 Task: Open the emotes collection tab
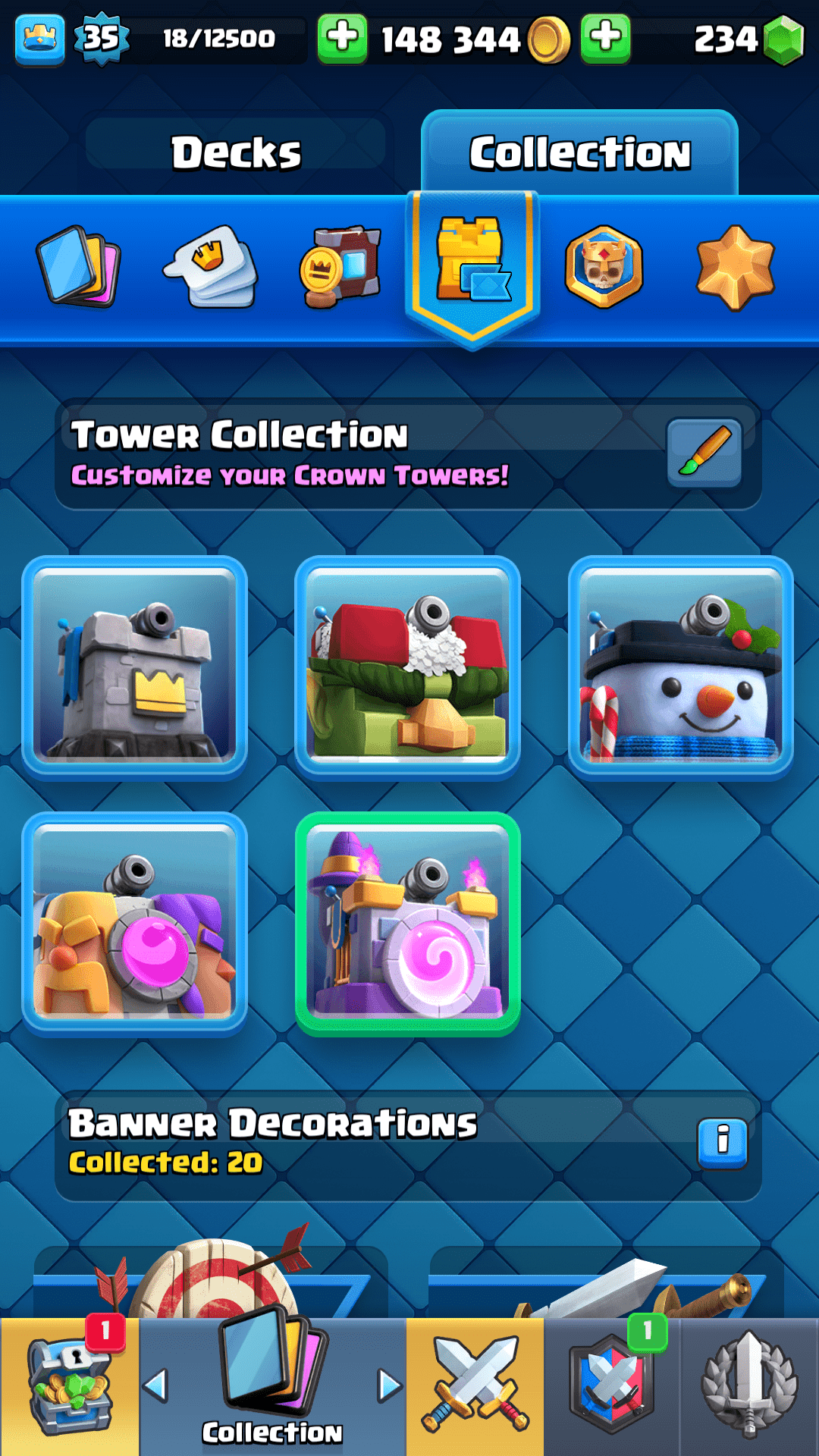(x=211, y=265)
